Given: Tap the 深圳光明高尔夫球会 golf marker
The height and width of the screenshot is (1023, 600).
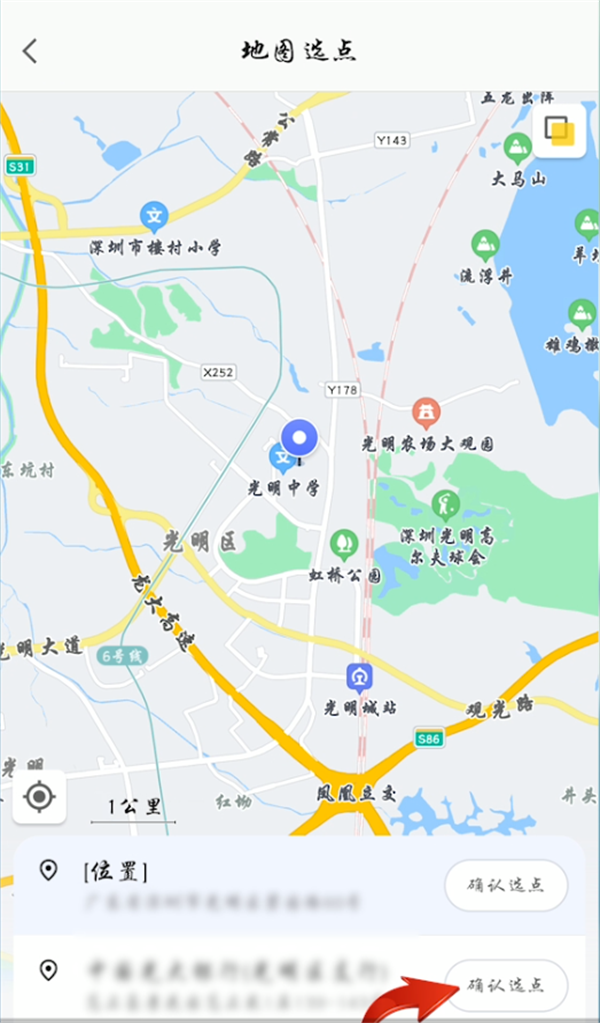Looking at the screenshot, I should (446, 503).
